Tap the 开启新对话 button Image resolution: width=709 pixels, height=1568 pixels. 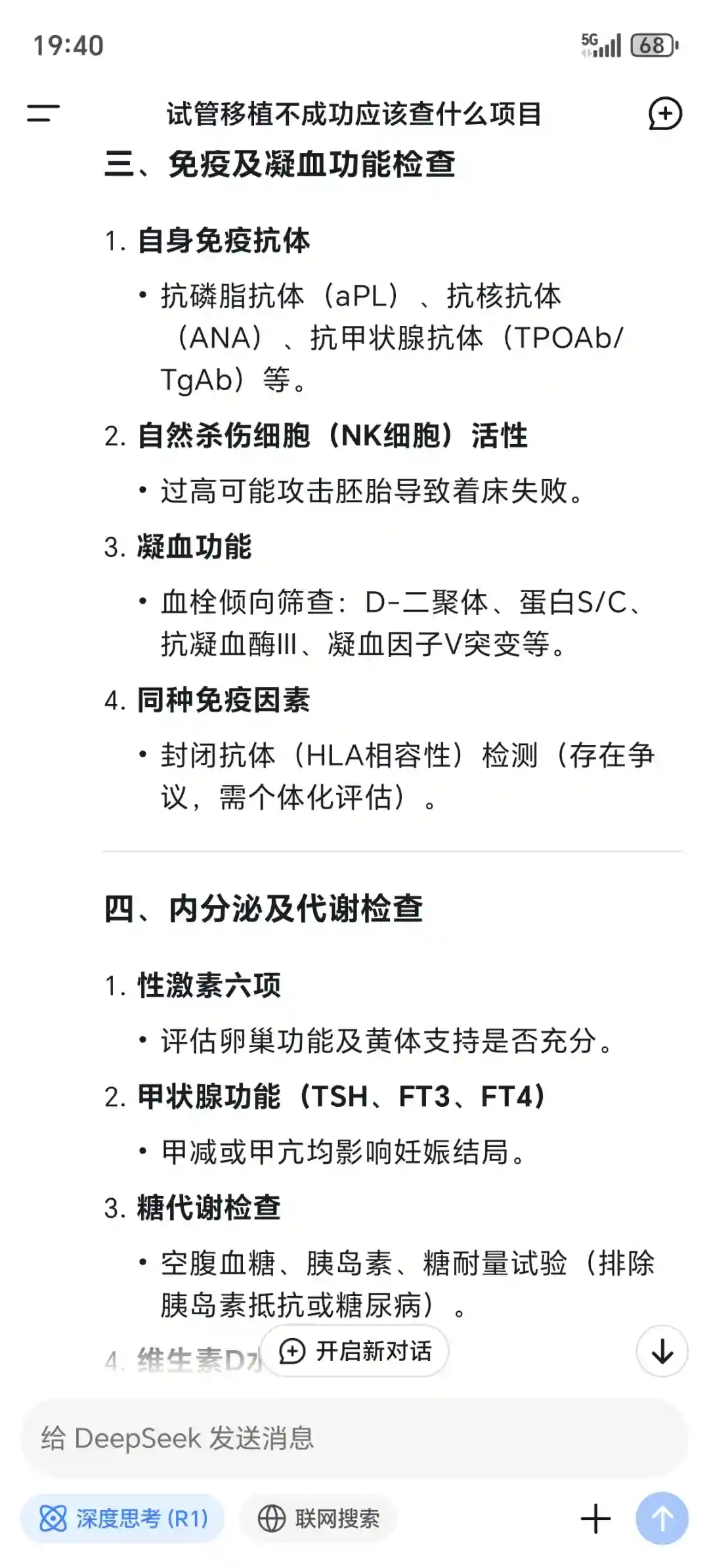(355, 1351)
